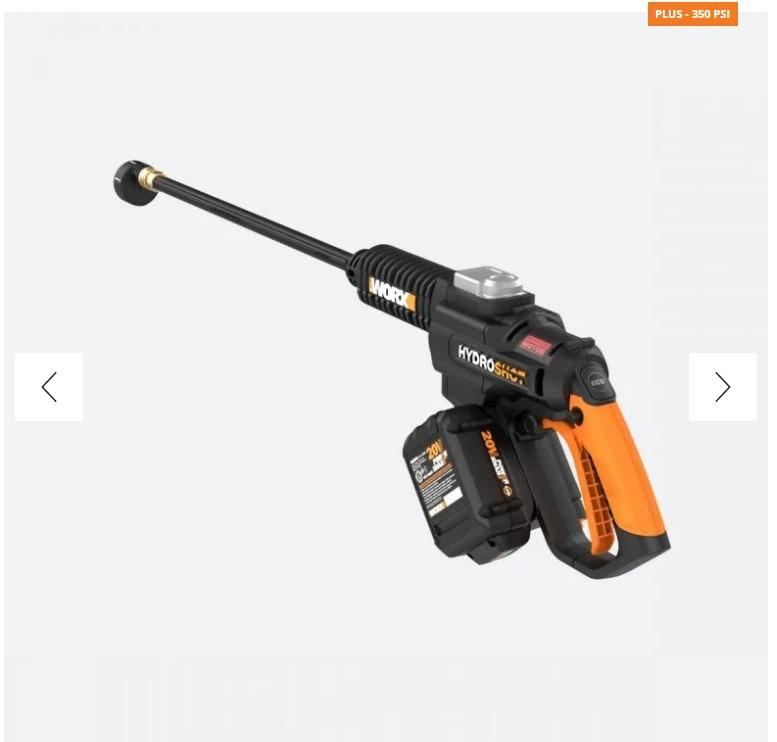Go to the next product image

722,387
